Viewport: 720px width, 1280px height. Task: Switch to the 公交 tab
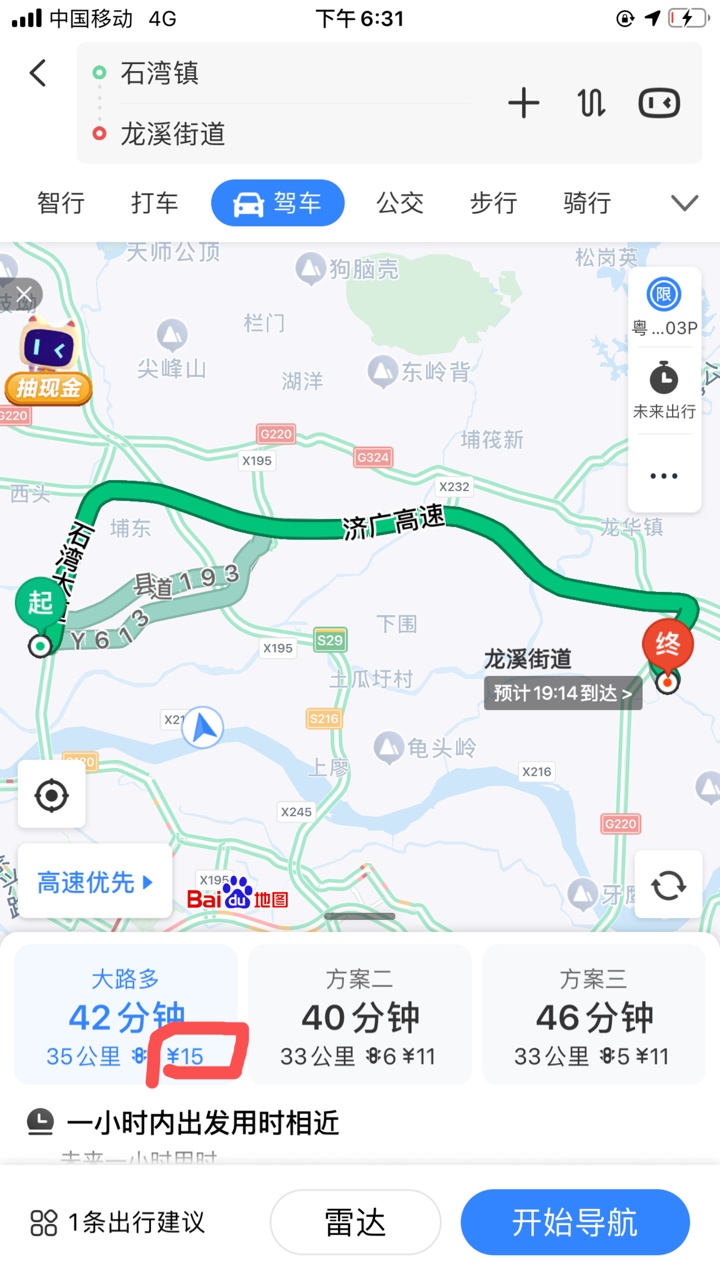(x=400, y=203)
